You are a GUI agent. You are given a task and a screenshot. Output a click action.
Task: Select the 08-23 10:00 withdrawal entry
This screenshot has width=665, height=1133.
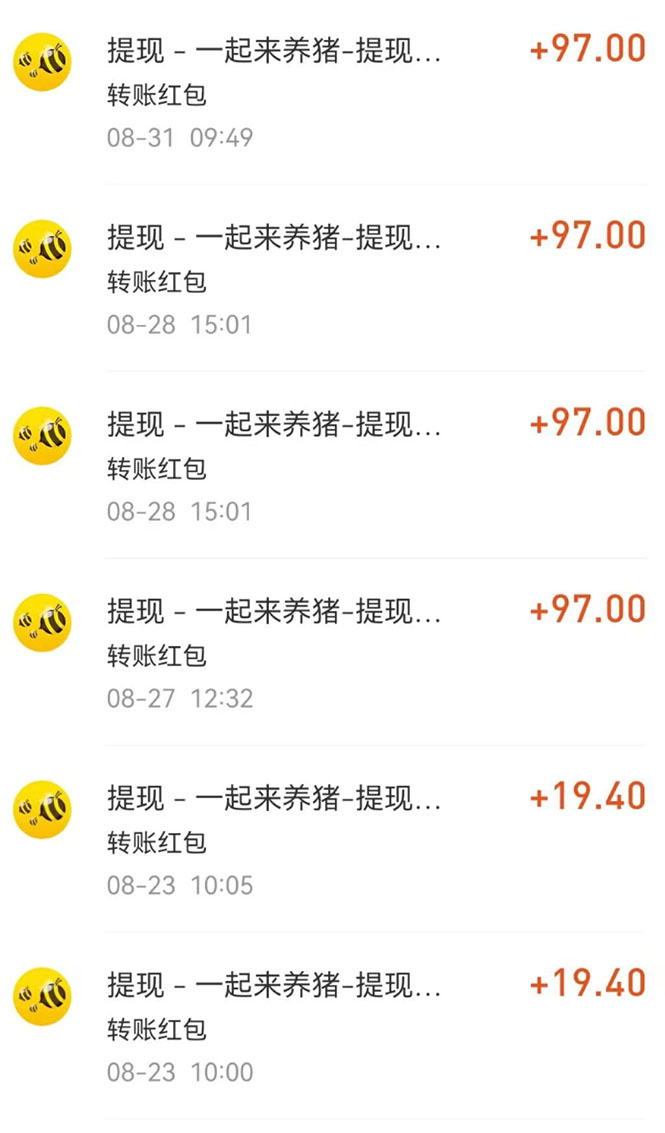pos(330,1026)
